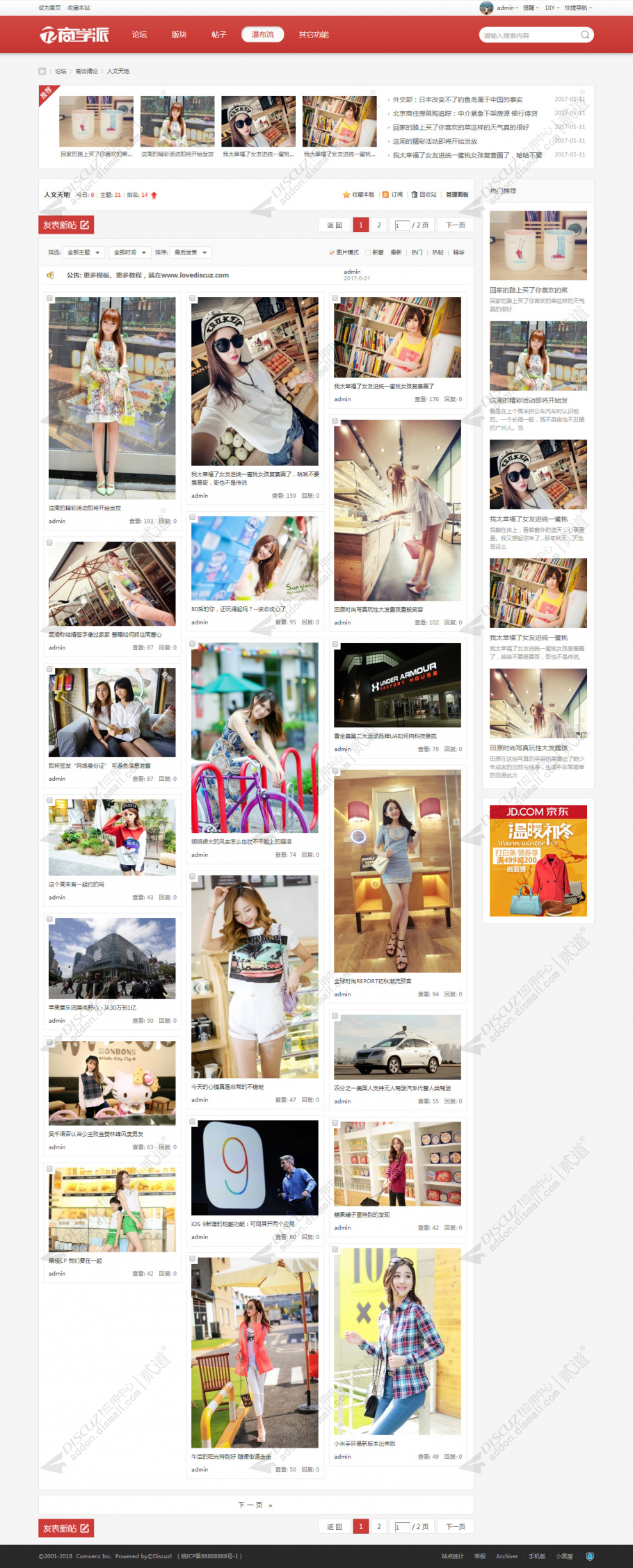633x1568 pixels.
Task: Open 其它功能 in the top navigation
Action: pos(313,35)
